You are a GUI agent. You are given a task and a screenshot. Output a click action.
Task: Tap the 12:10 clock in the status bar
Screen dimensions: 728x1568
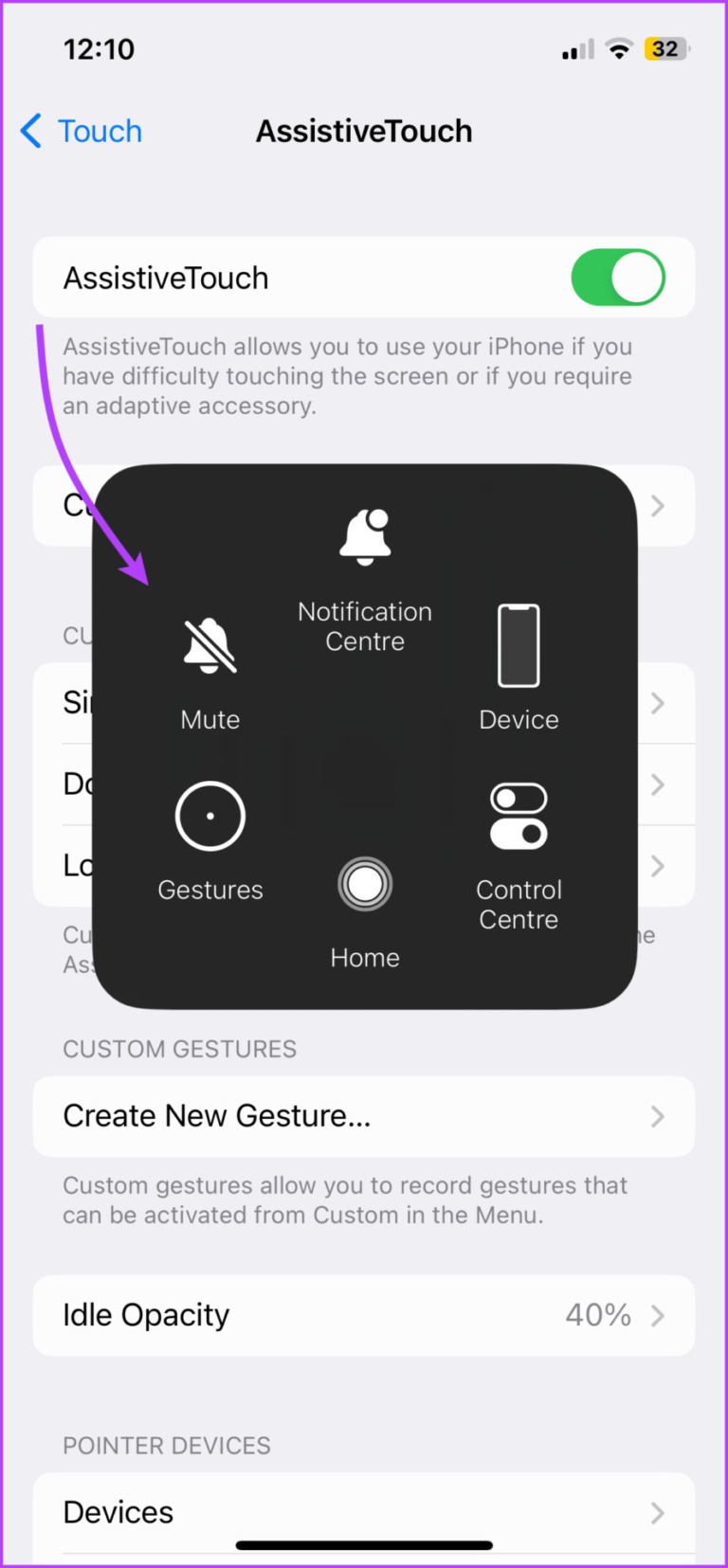pyautogui.click(x=99, y=49)
